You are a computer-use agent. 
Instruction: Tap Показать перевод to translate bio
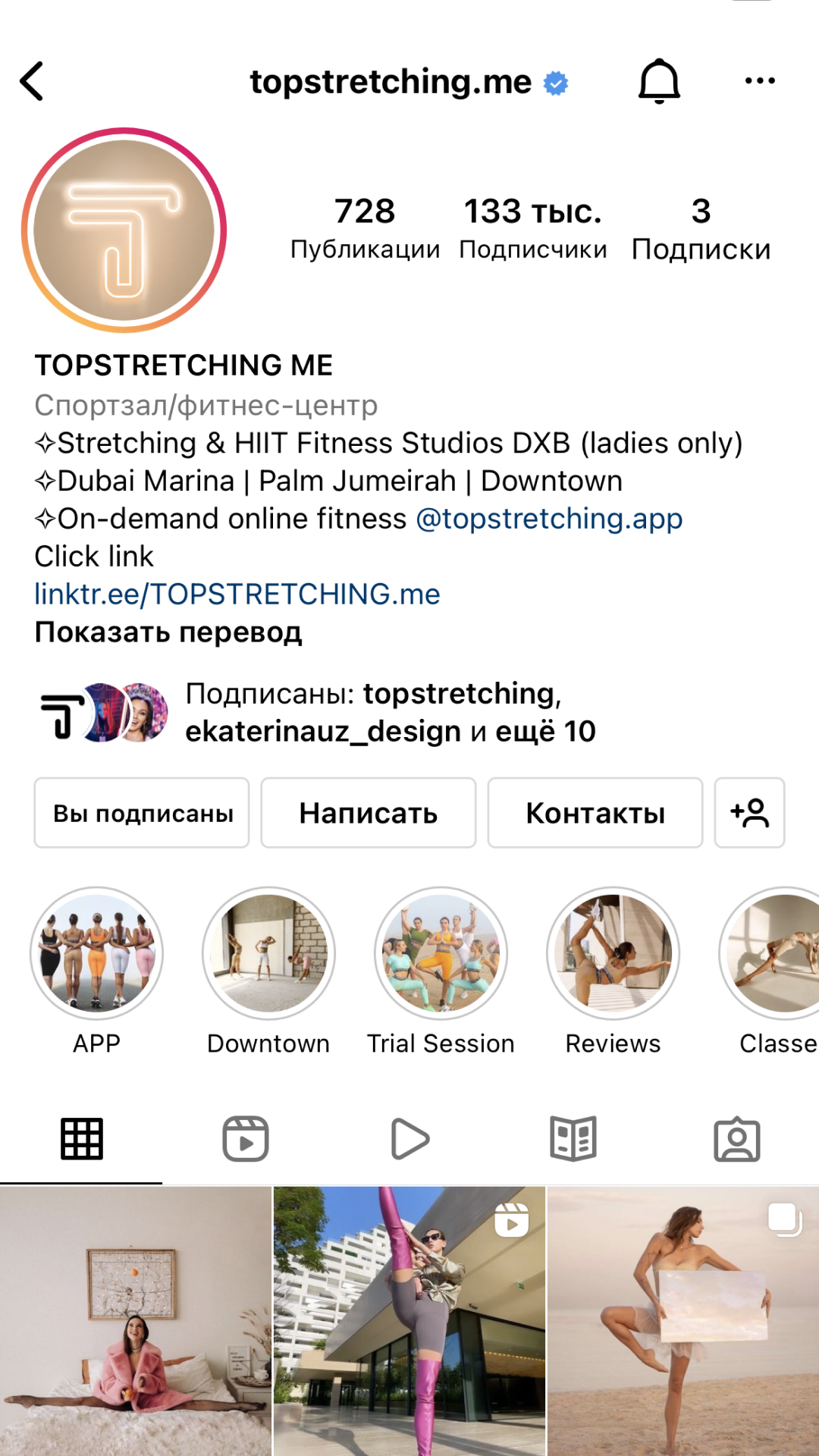168,632
